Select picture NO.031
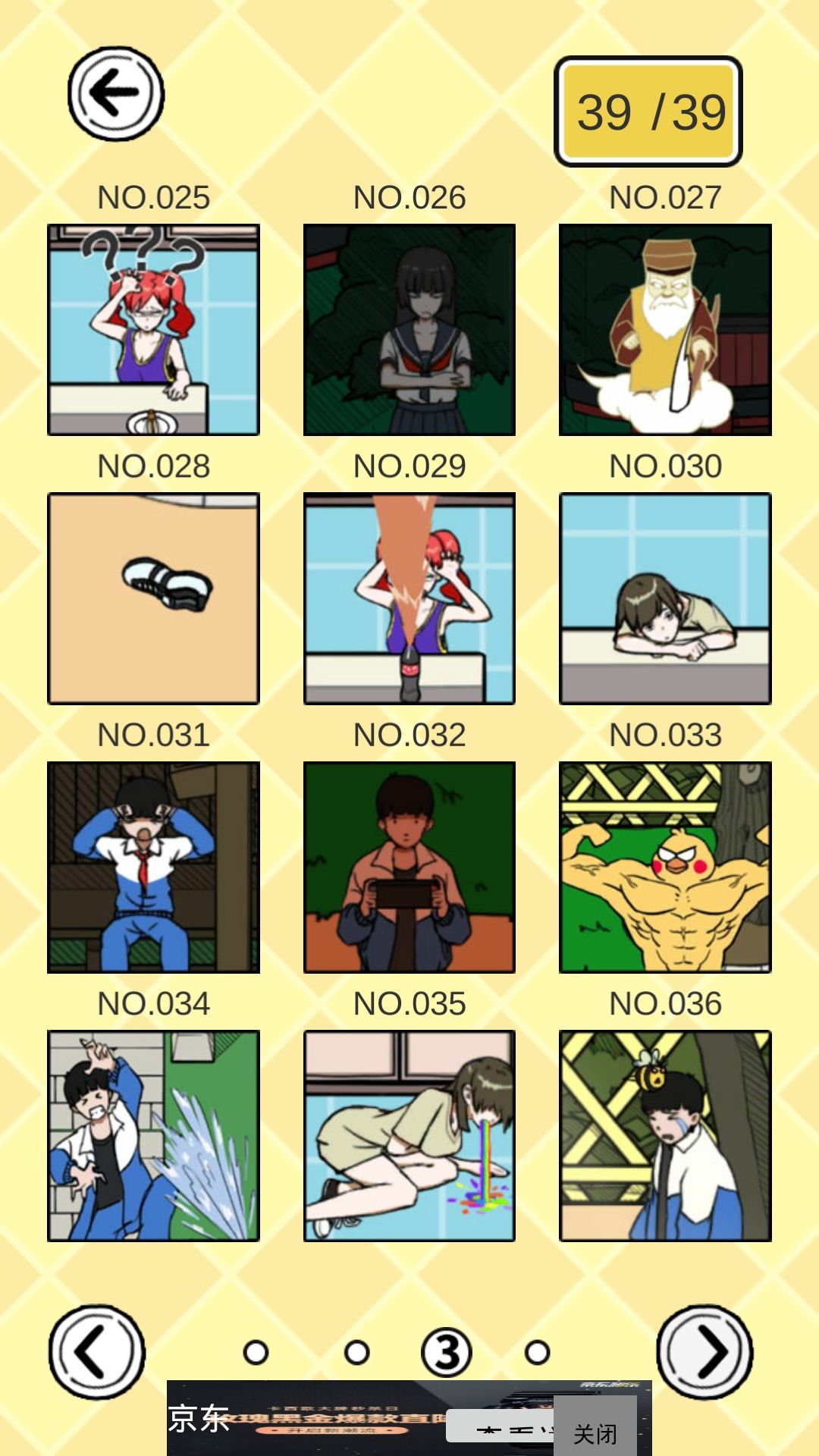The image size is (819, 1456). click(x=153, y=867)
